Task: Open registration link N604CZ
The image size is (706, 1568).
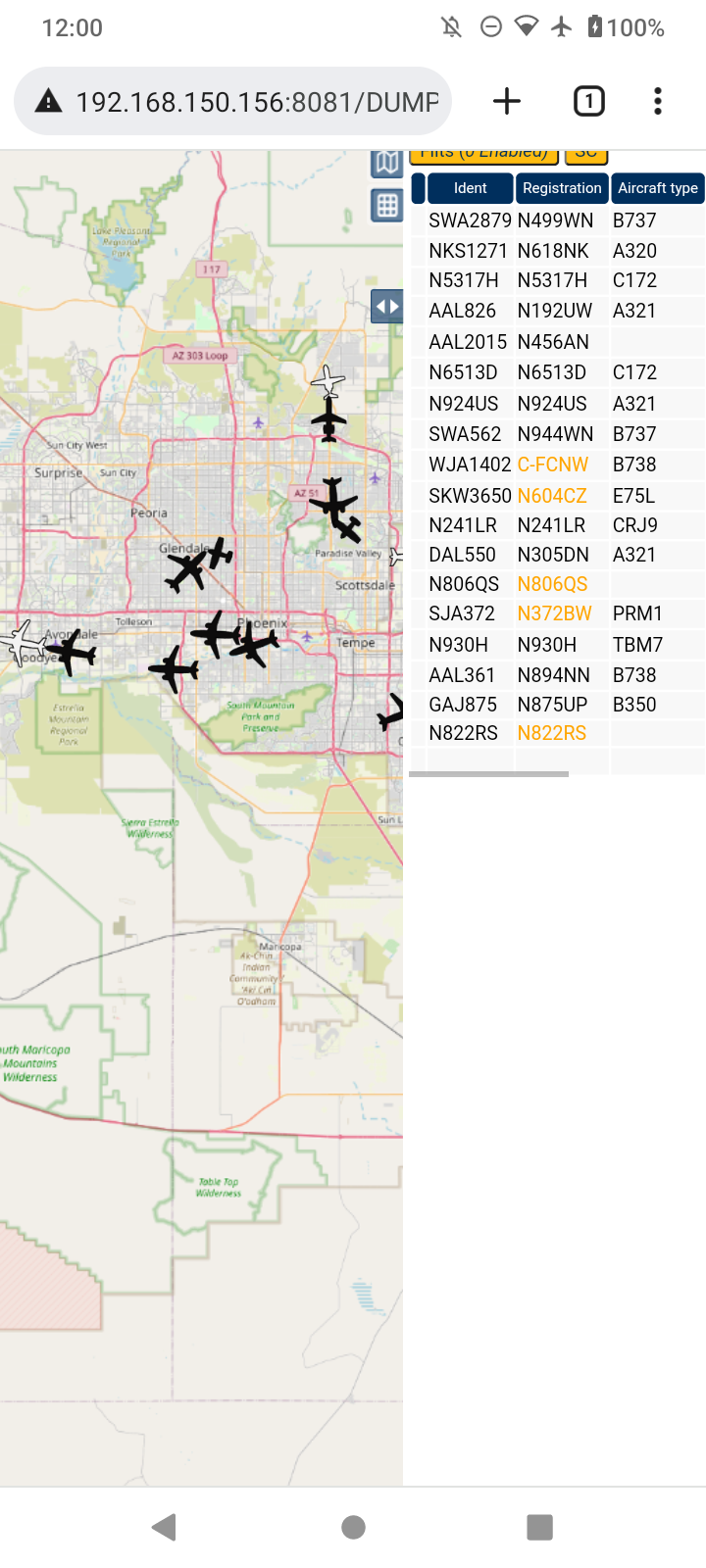Action: (552, 496)
